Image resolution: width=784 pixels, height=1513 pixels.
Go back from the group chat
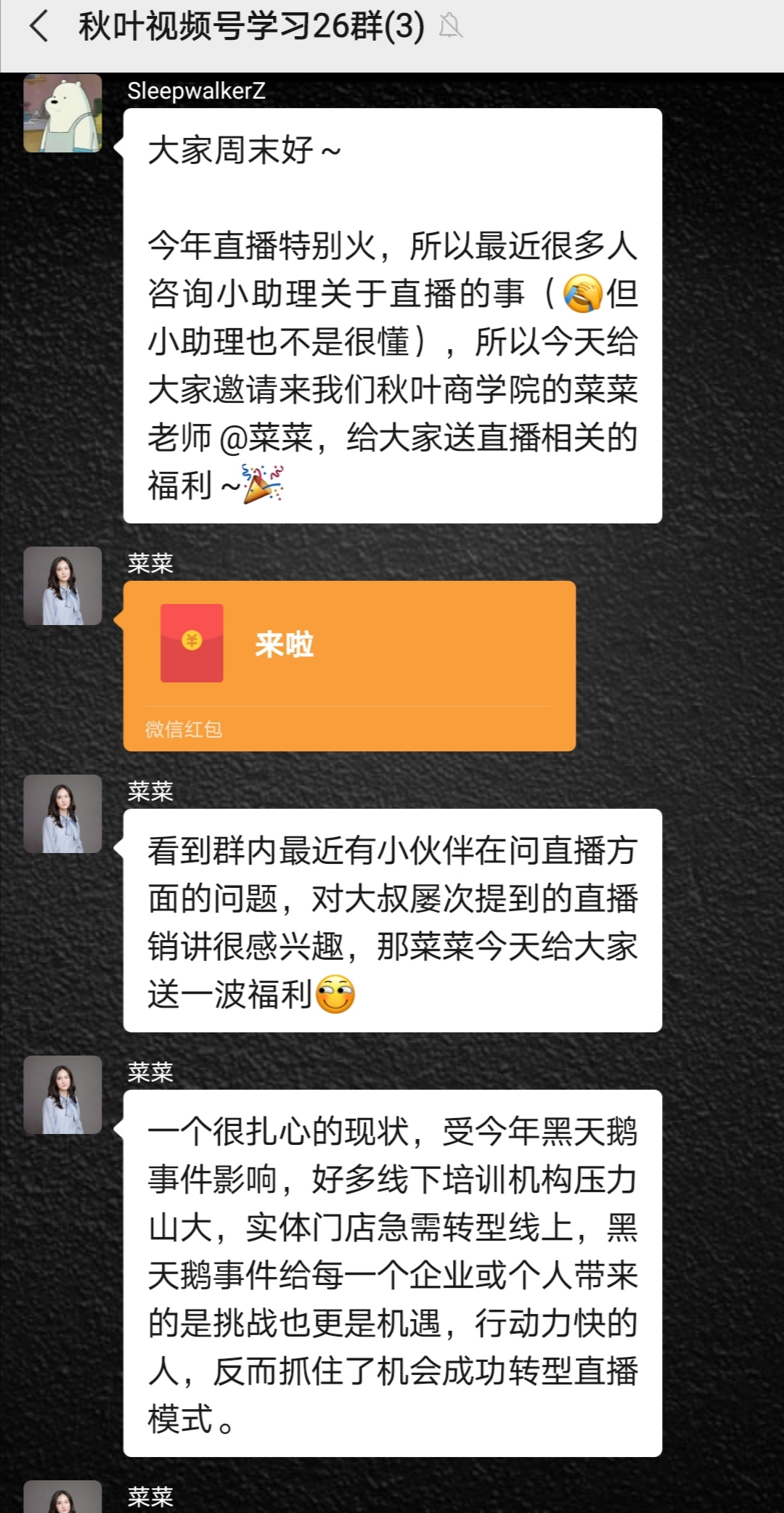point(39,28)
